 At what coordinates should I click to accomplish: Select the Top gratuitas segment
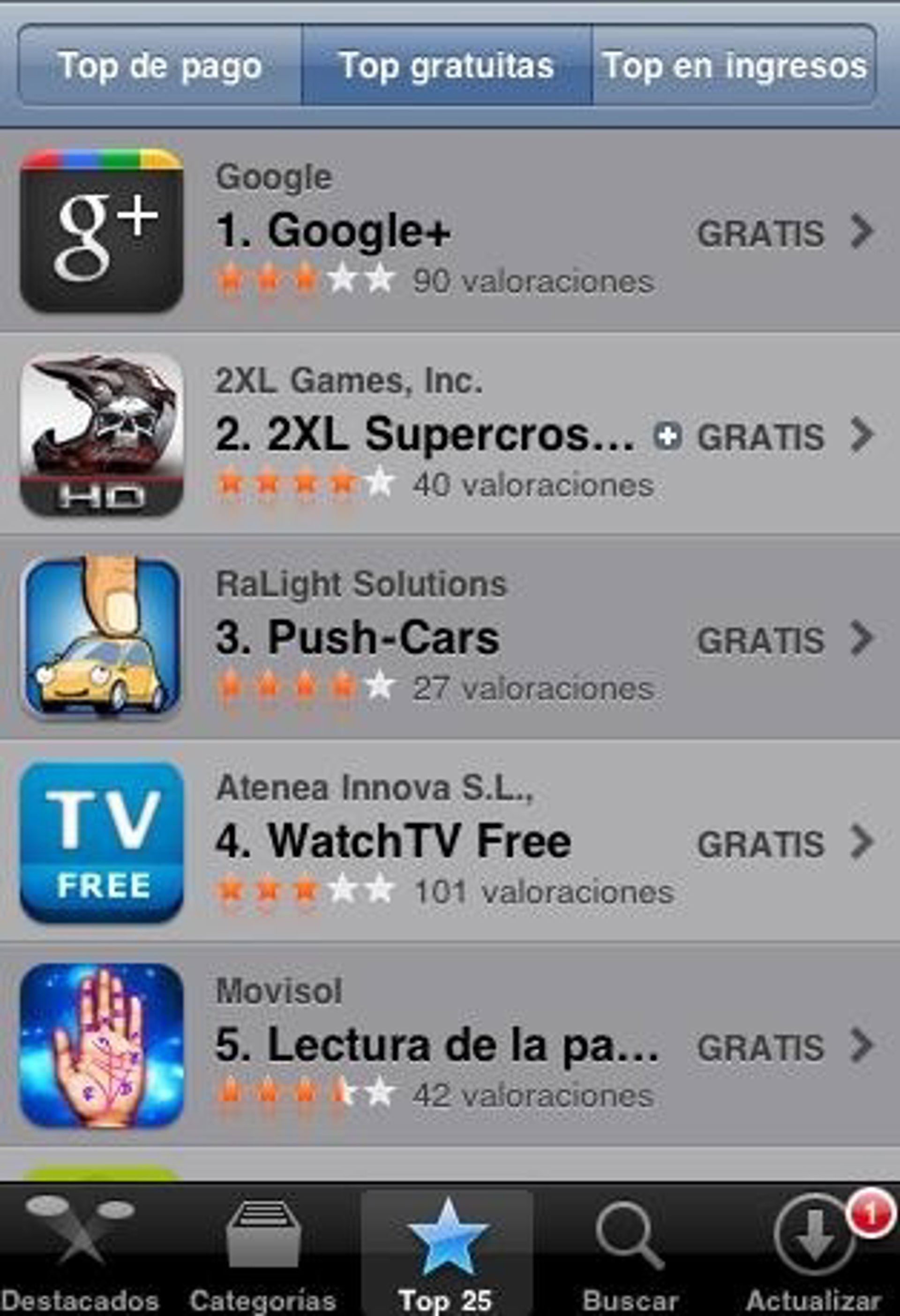(447, 66)
